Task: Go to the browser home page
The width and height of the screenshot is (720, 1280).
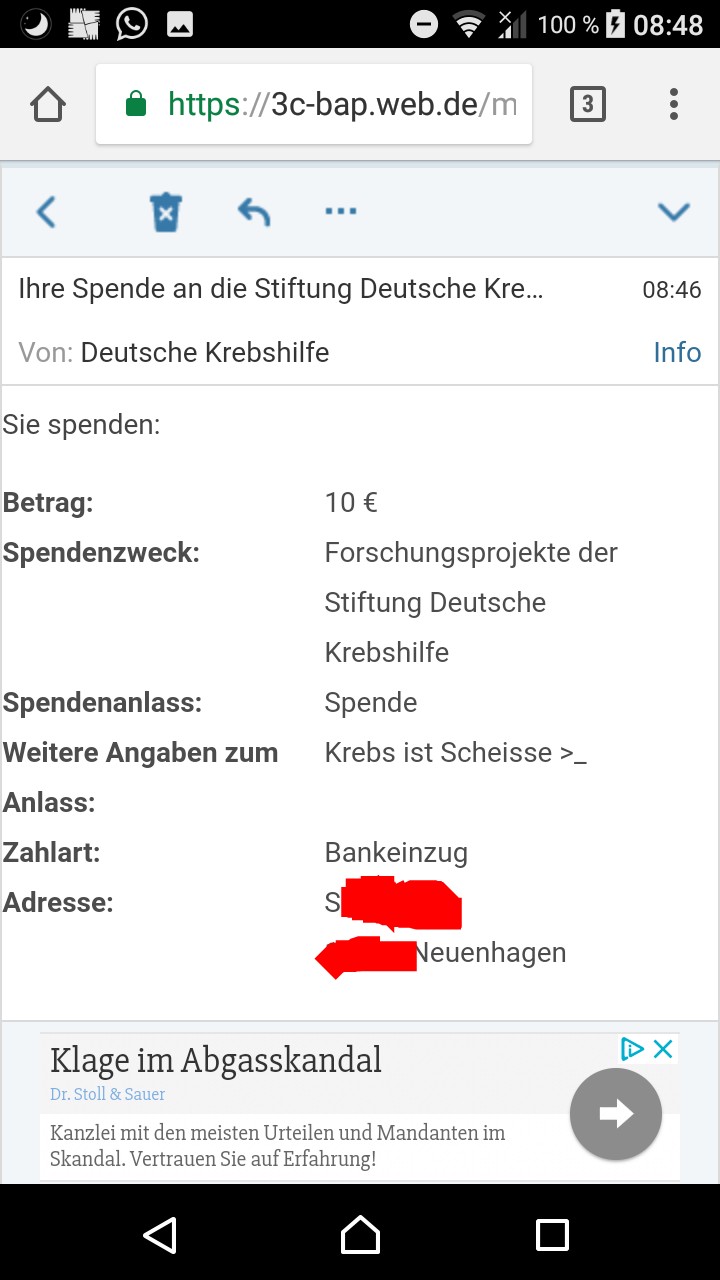Action: point(48,104)
